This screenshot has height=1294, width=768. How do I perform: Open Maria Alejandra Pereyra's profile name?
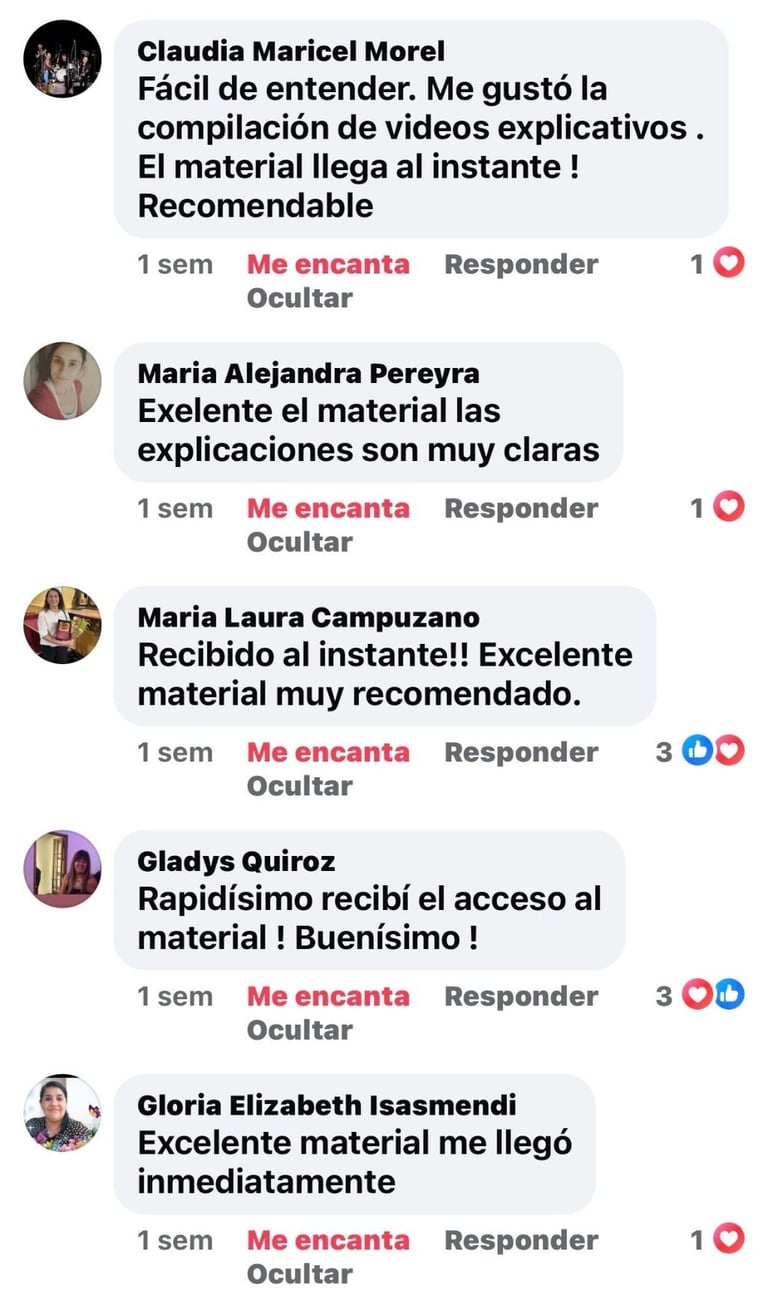coord(308,374)
